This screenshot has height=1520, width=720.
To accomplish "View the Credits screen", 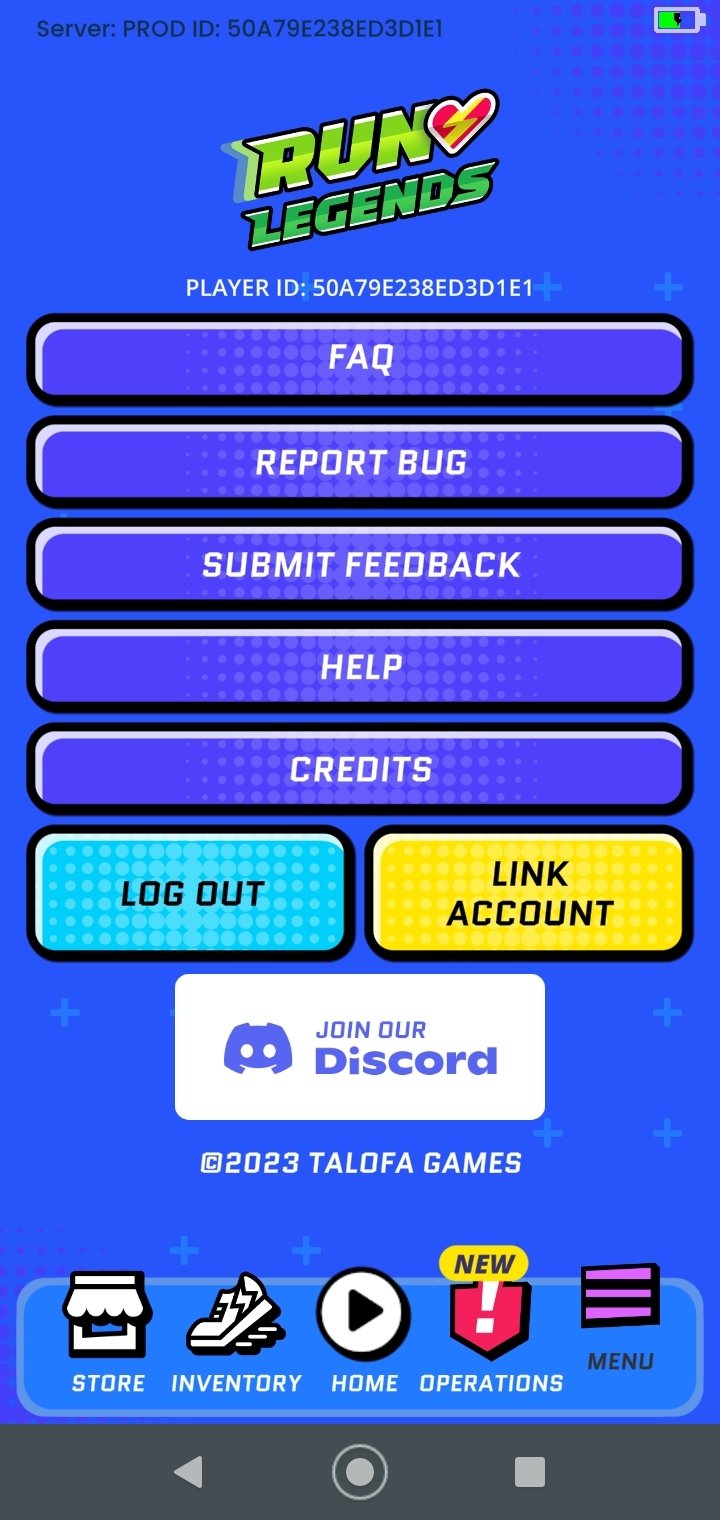I will pyautogui.click(x=360, y=769).
